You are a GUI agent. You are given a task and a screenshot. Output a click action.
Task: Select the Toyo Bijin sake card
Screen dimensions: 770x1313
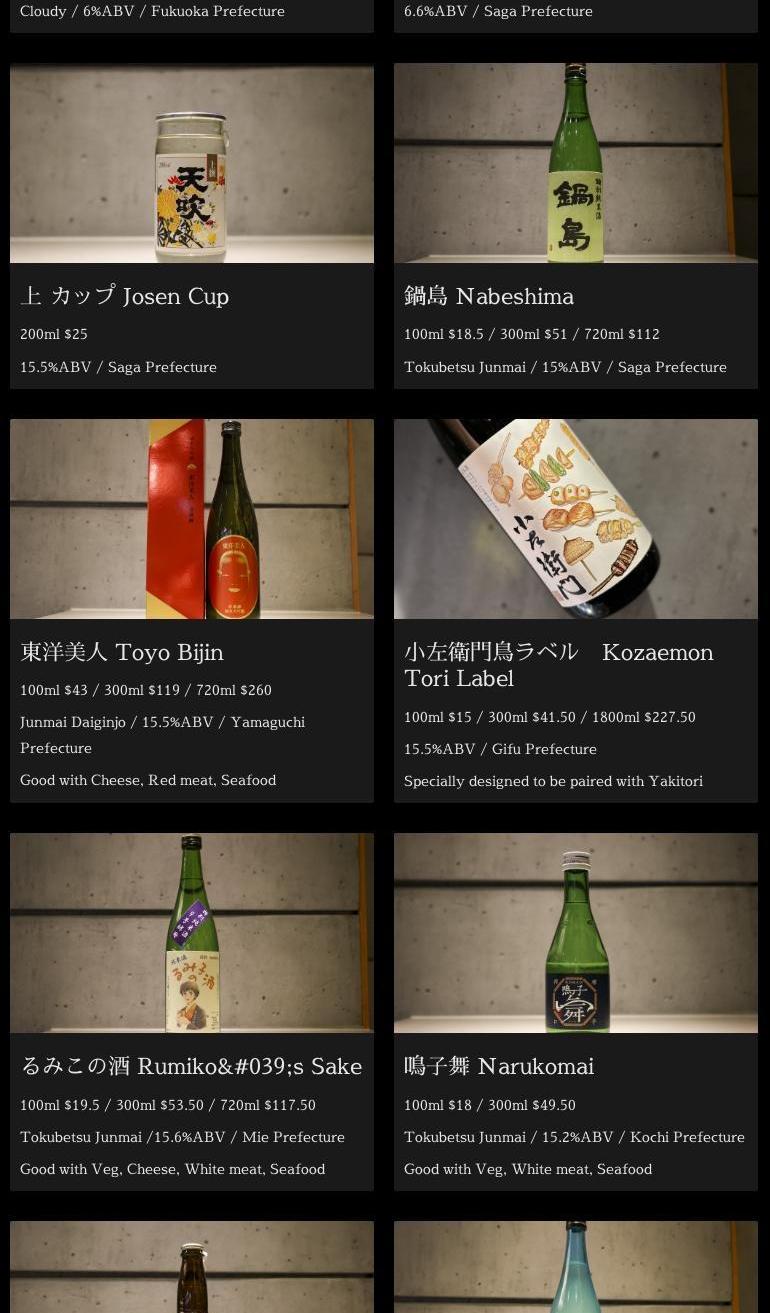[191, 610]
